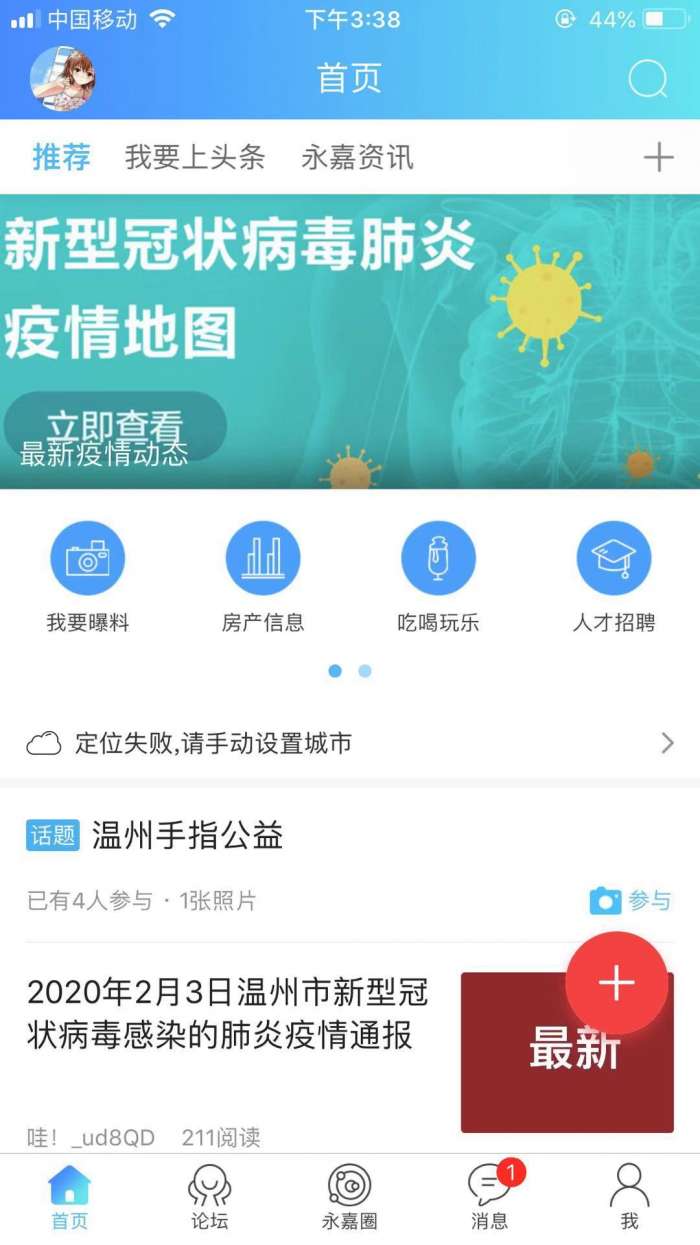Tap the red floating plus button
Screen dimensions: 700x1245
(616, 983)
